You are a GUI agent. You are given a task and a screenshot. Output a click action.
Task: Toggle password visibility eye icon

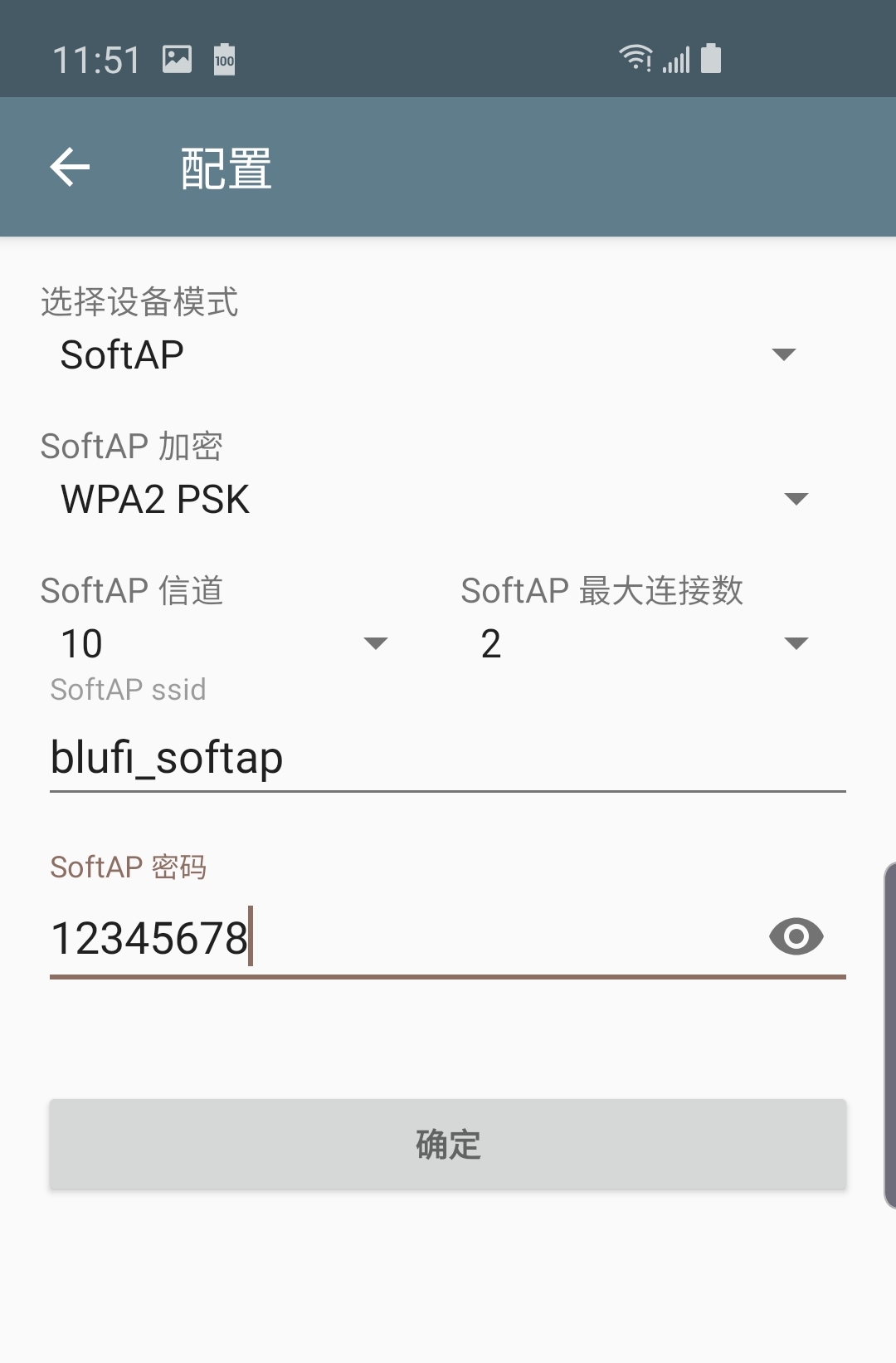coord(796,937)
